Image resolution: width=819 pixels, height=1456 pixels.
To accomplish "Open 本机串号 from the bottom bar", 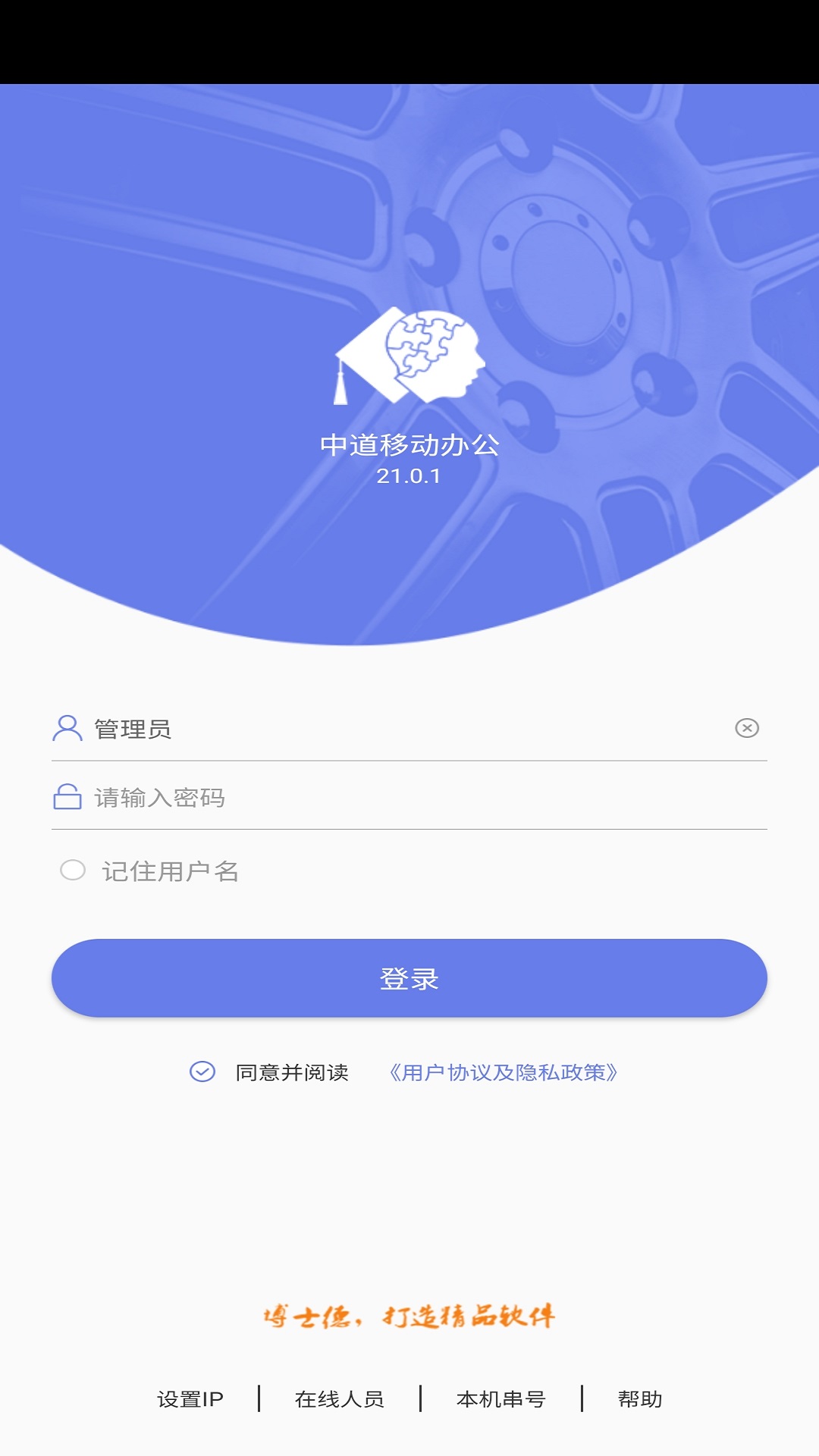I will 503,1398.
